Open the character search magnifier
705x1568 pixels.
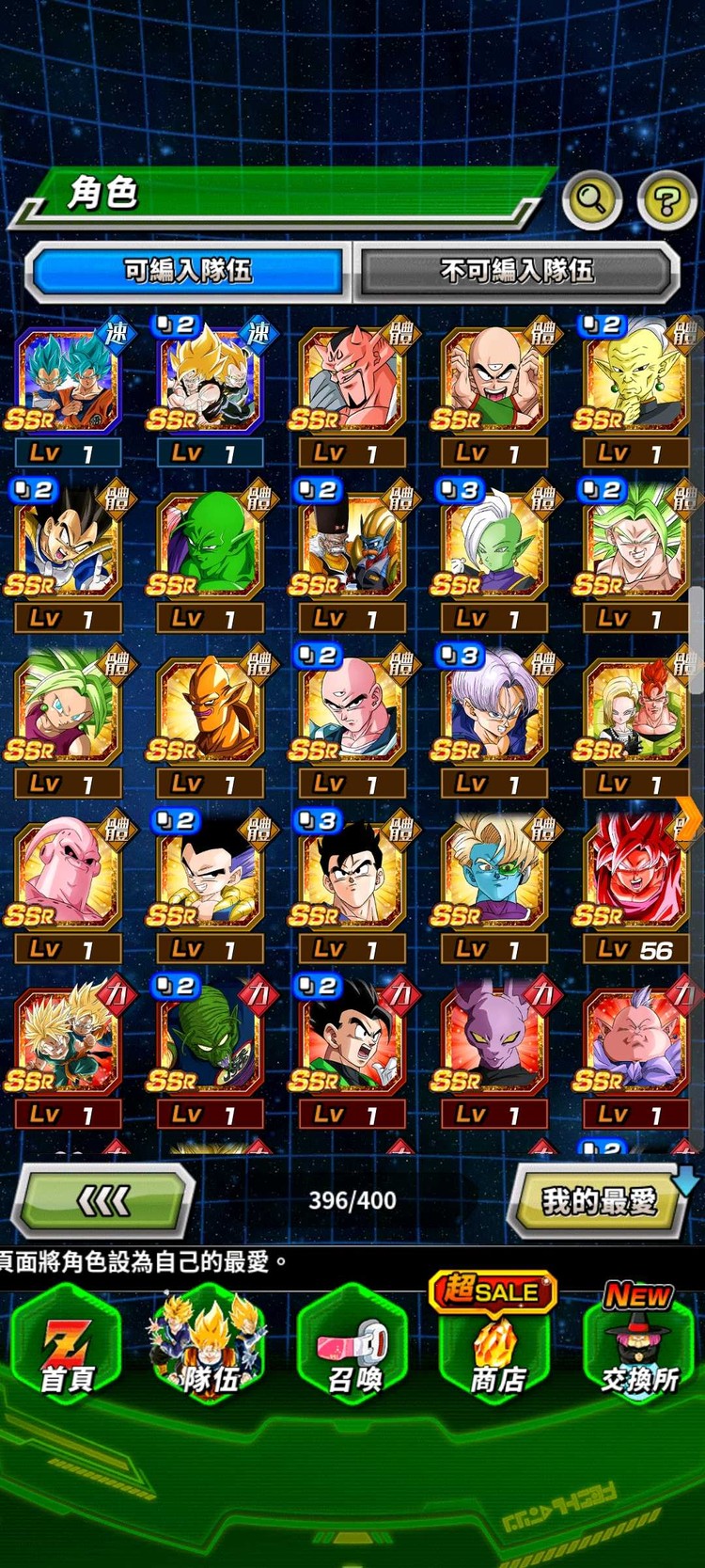(591, 200)
